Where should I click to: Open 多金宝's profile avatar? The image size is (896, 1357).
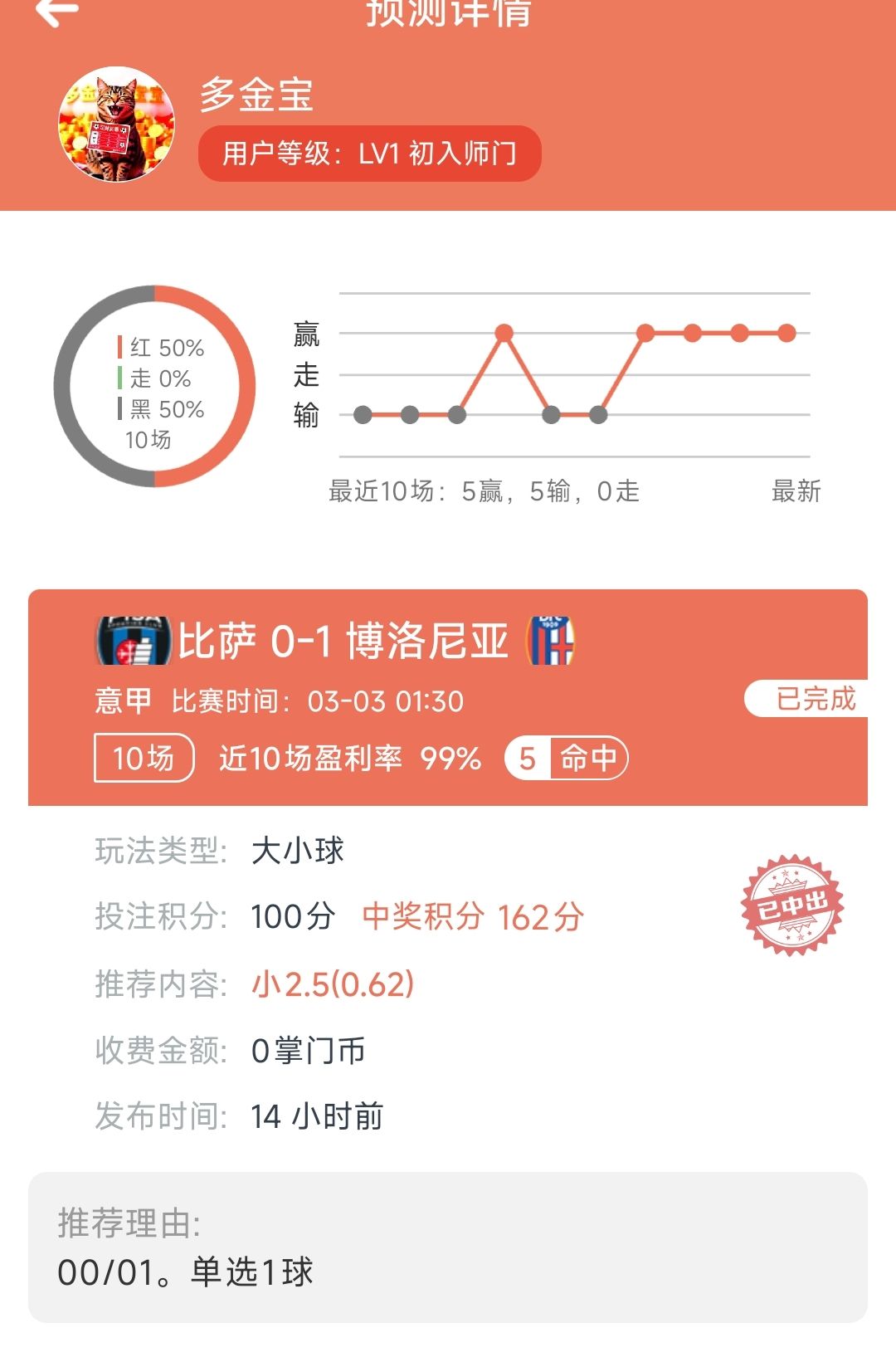[116, 124]
